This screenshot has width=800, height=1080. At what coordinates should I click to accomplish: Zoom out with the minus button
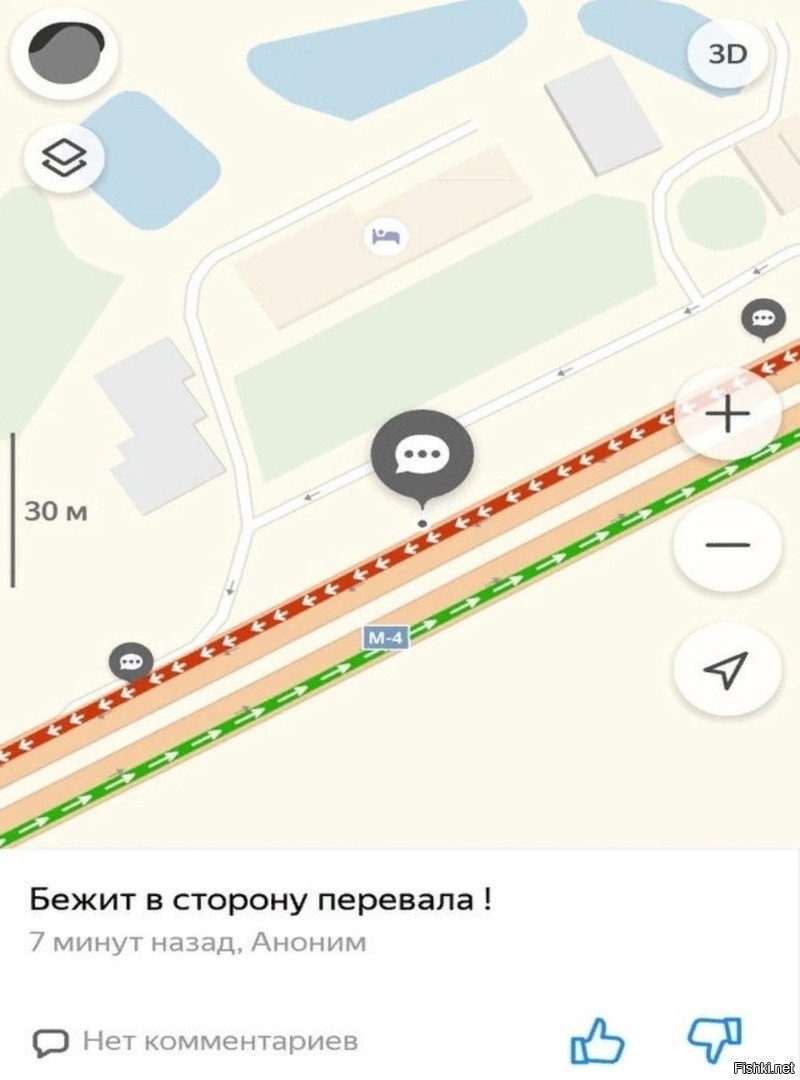pos(727,545)
